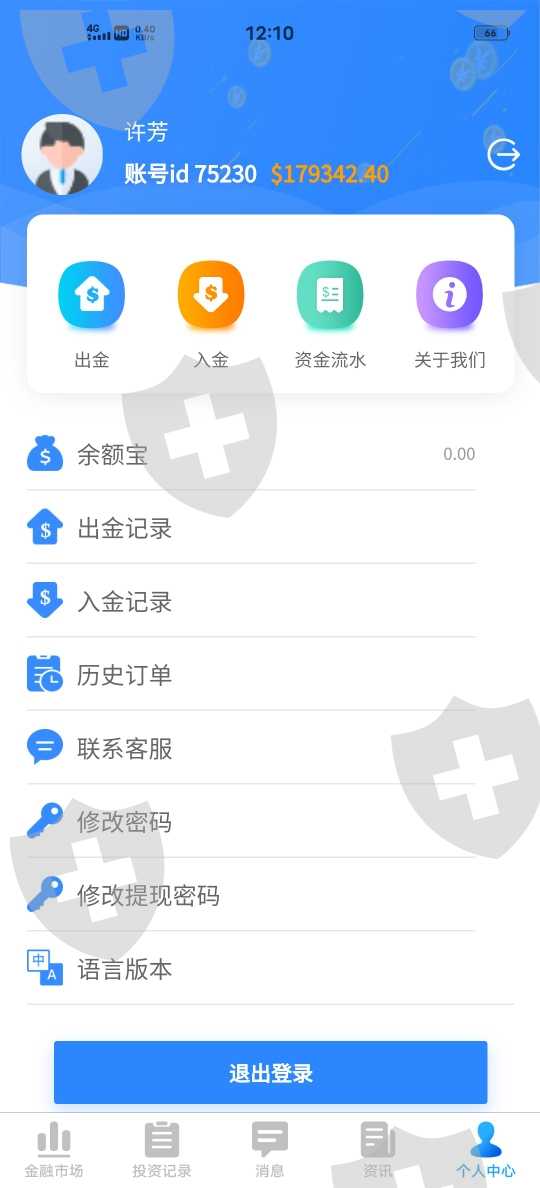Go to the 消息 tab

click(270, 1150)
